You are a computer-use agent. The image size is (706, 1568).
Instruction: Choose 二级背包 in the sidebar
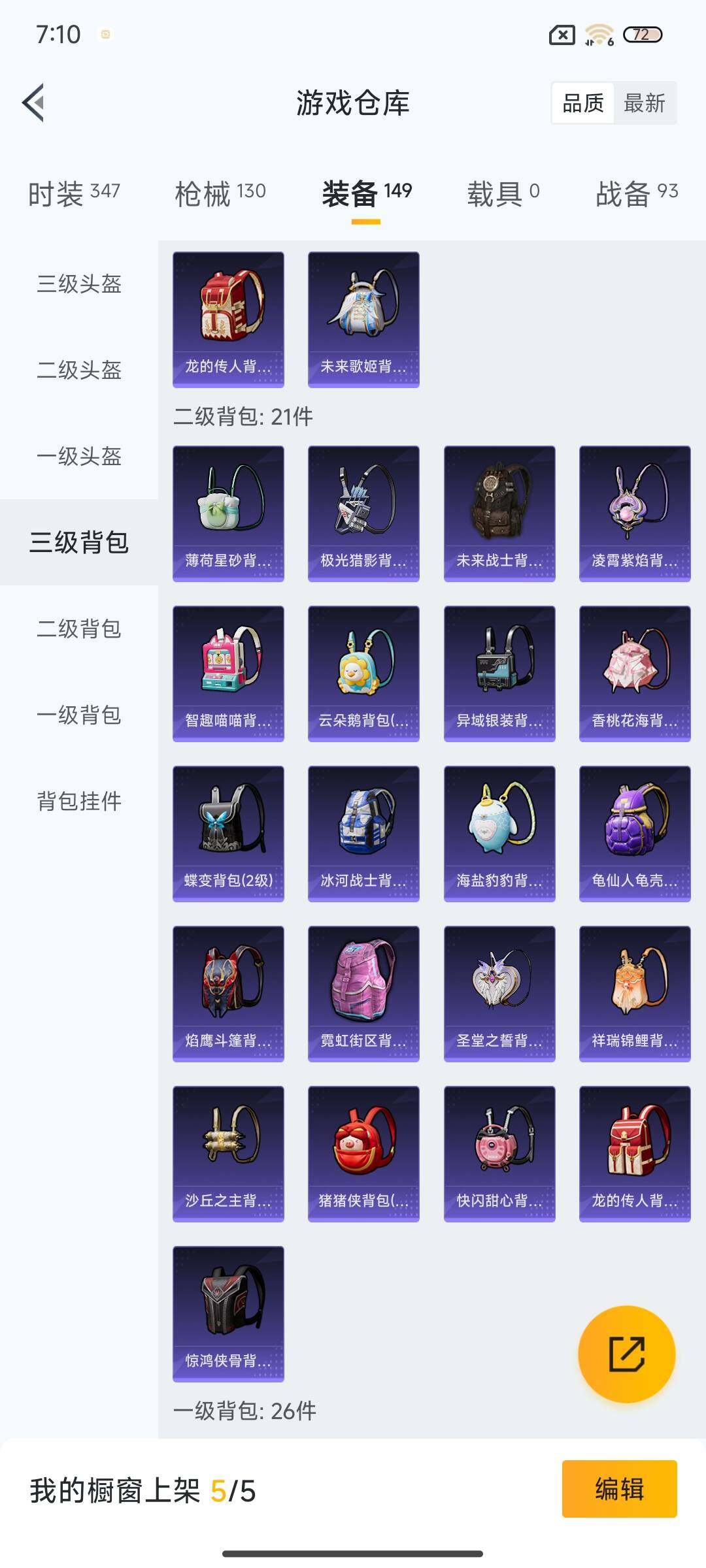[79, 629]
